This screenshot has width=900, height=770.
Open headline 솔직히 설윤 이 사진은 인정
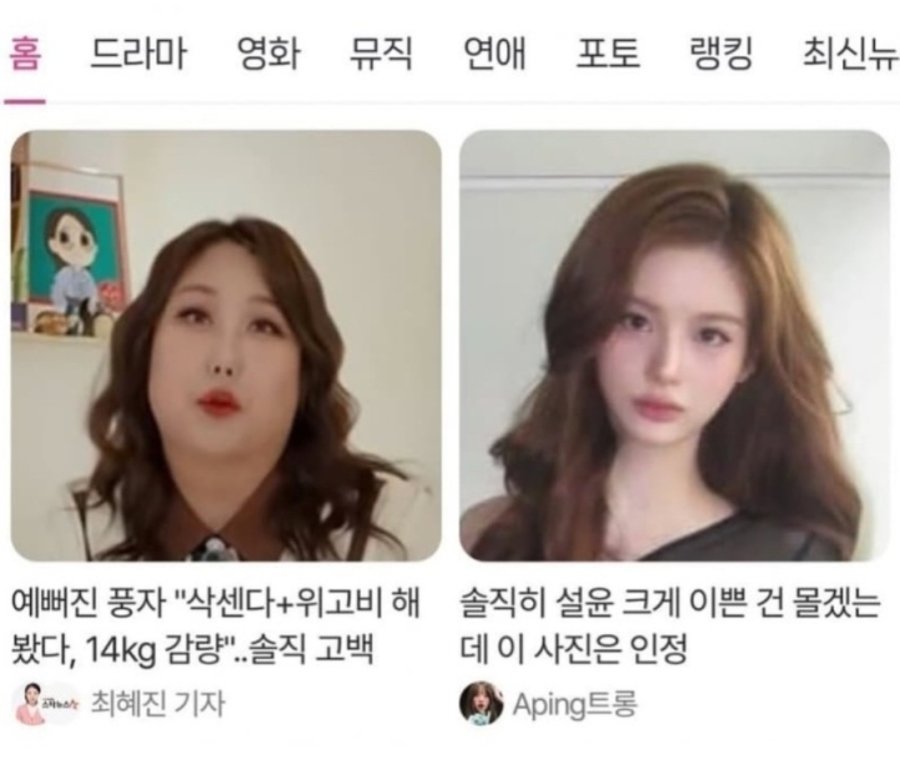coord(670,625)
